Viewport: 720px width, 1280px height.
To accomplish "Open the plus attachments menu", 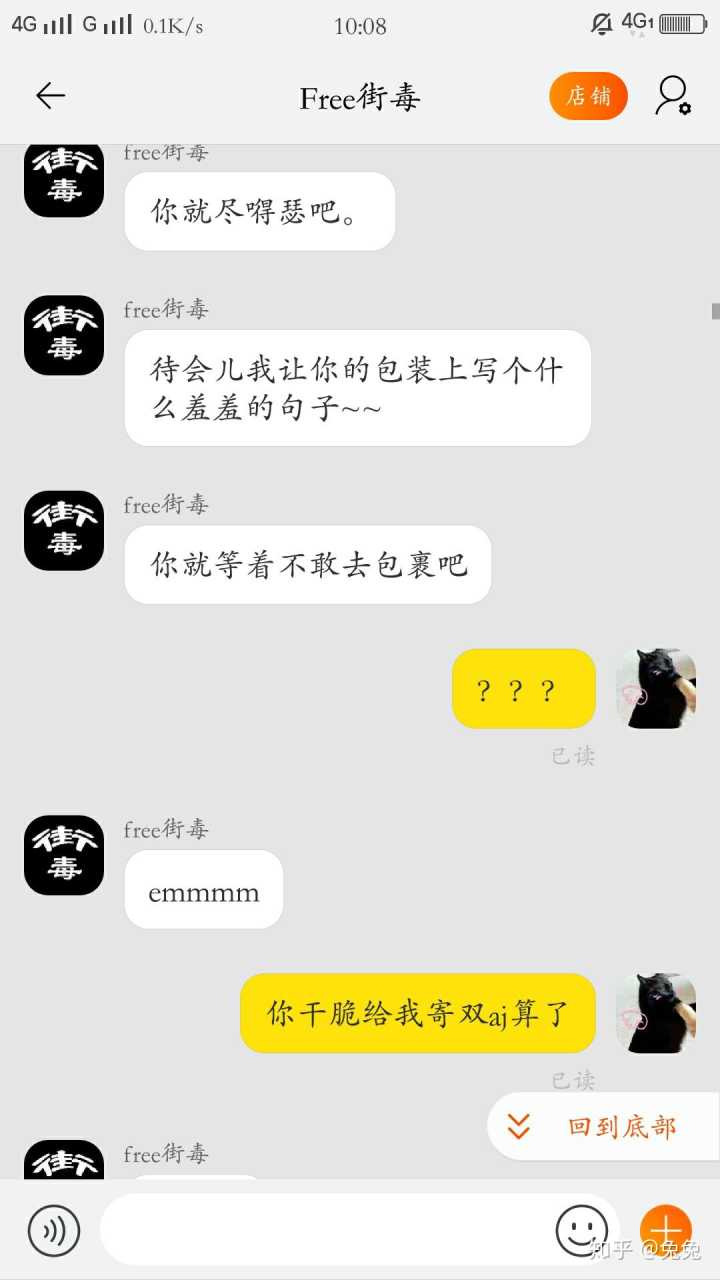I will click(x=665, y=1230).
